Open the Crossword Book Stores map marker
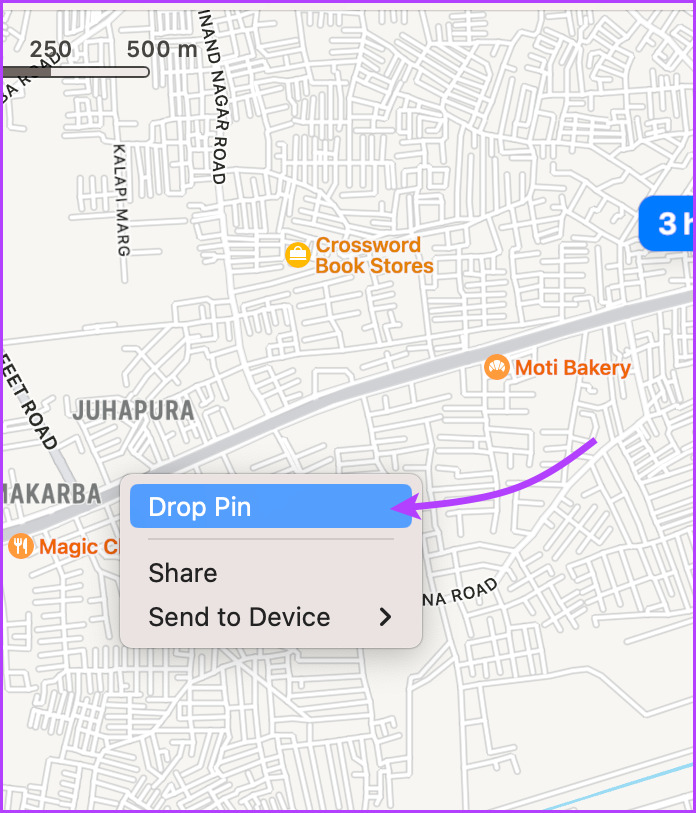 [x=298, y=254]
